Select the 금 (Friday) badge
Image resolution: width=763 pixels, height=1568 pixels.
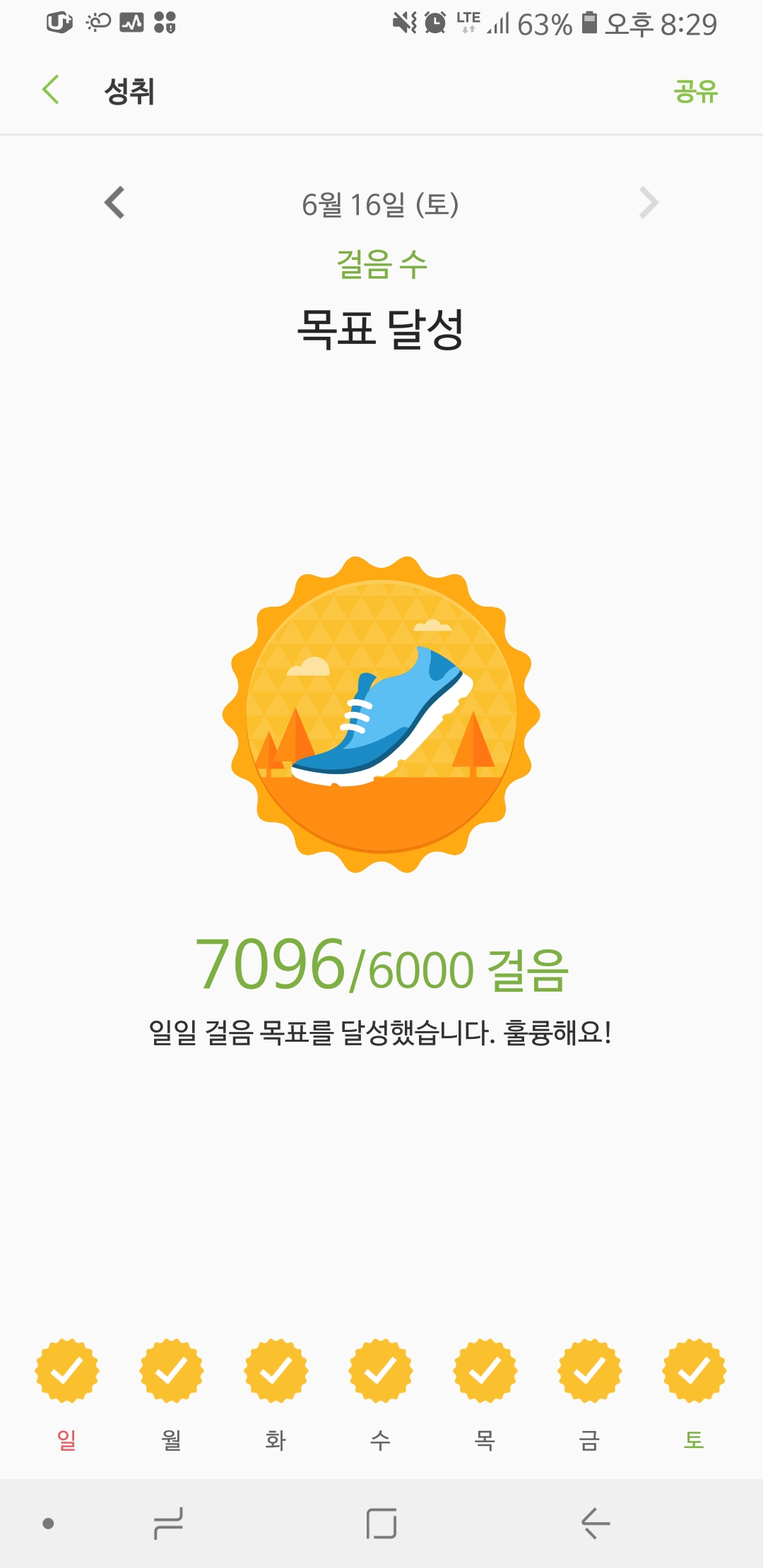click(x=590, y=1370)
